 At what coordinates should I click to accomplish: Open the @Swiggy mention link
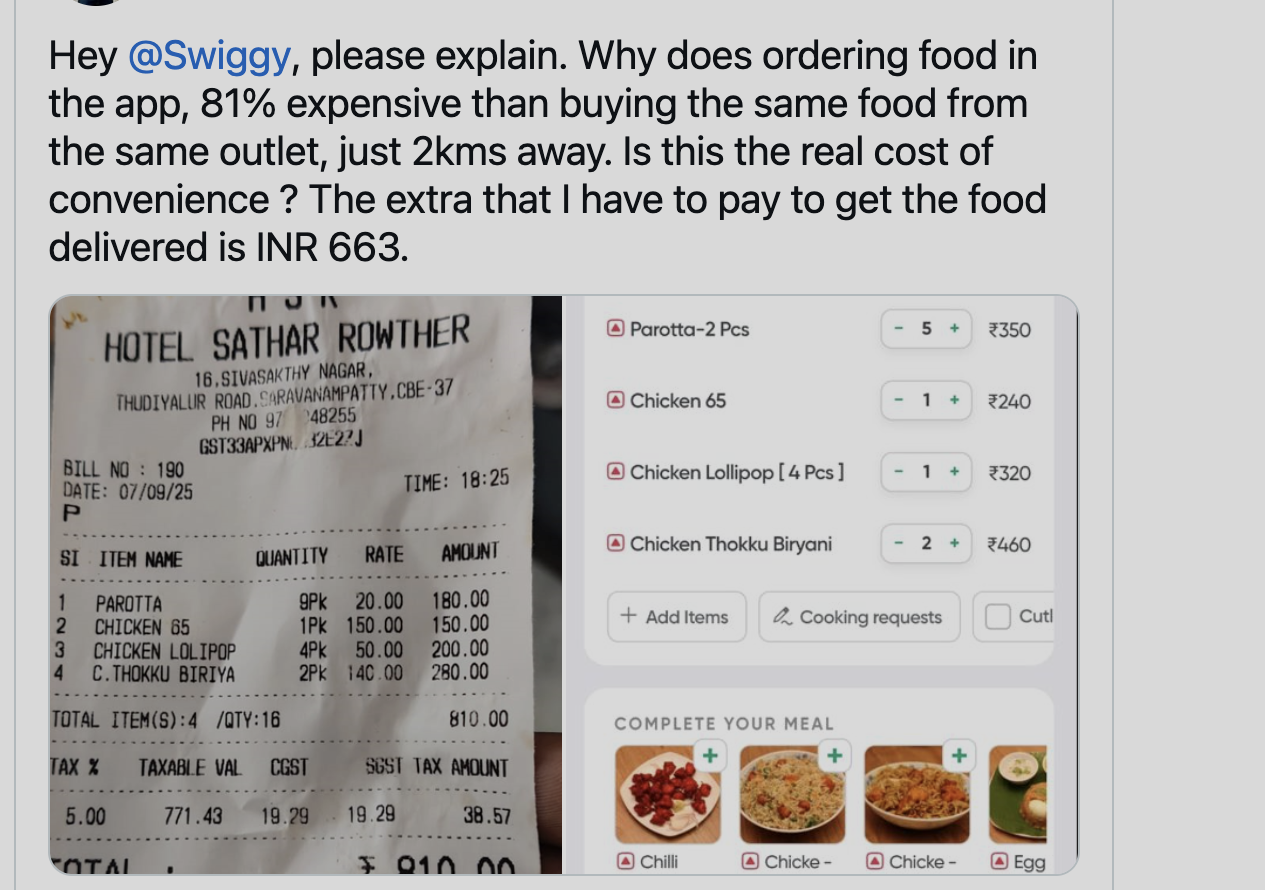point(209,57)
